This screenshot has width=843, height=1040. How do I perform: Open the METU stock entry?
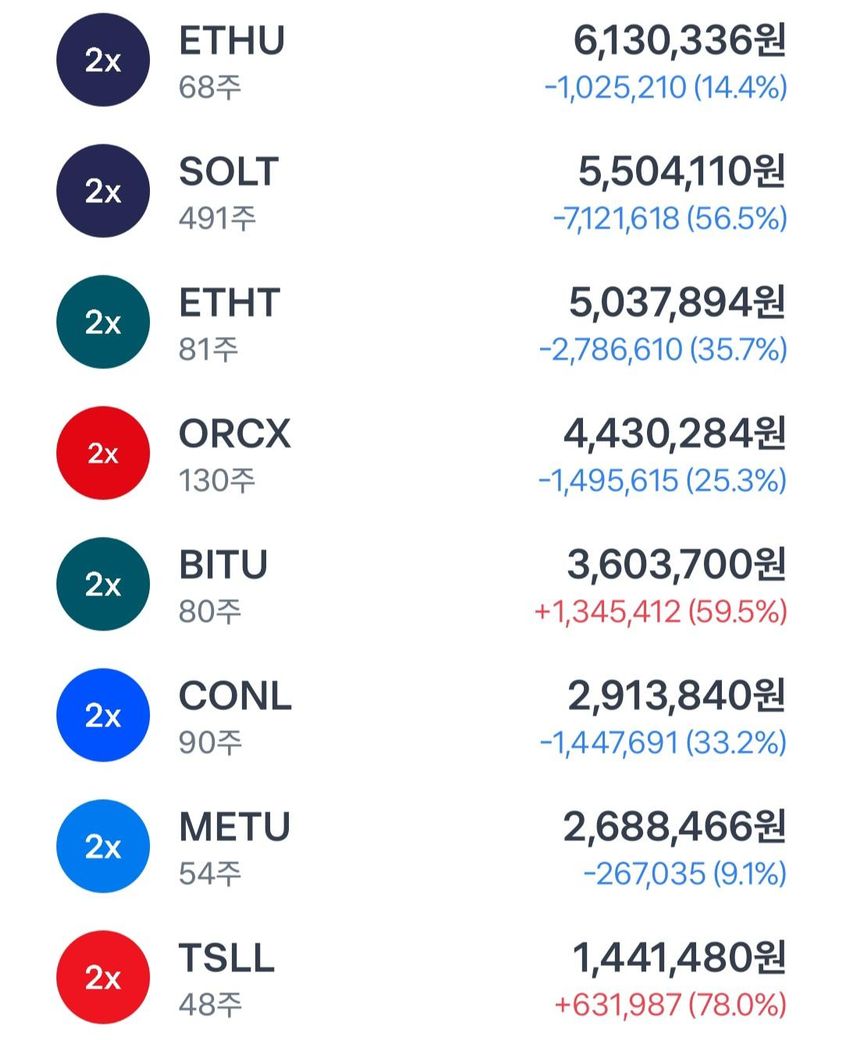pyautogui.click(x=420, y=846)
